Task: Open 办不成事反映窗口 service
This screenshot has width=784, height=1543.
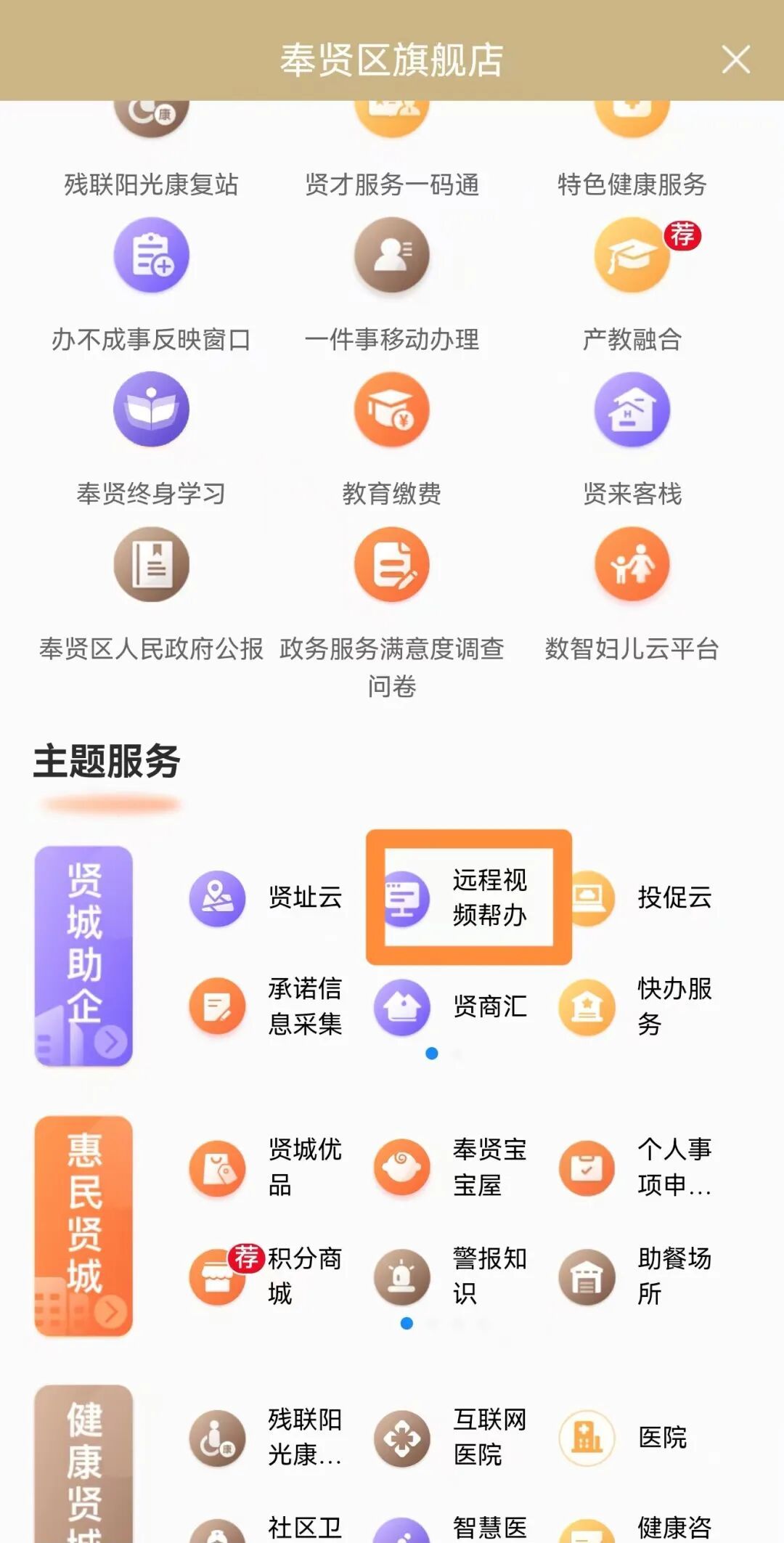Action: tap(151, 256)
